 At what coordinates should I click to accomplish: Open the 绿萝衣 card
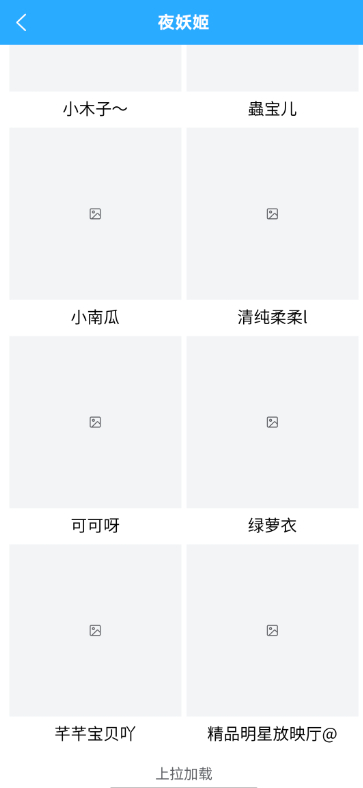(x=273, y=437)
